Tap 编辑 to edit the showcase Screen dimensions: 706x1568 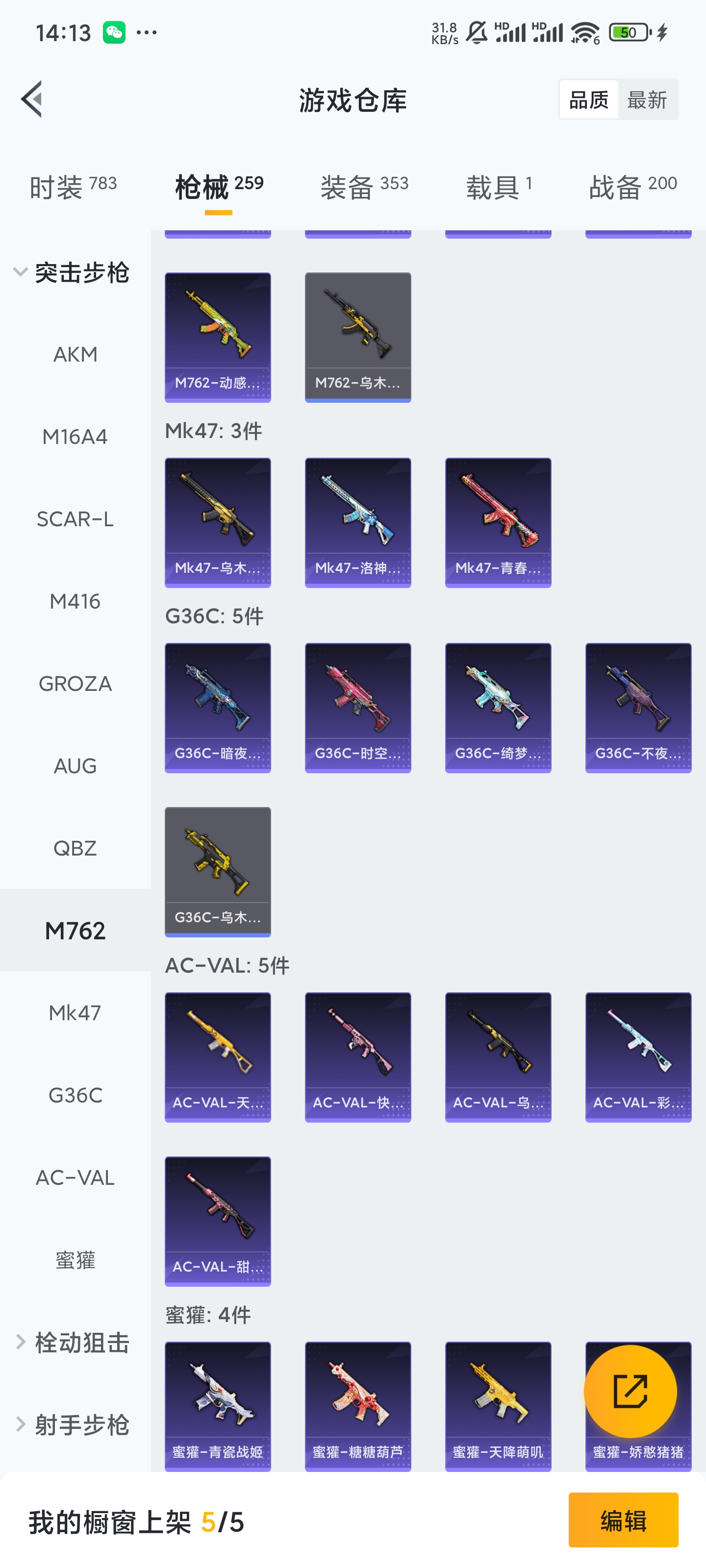tap(623, 1520)
